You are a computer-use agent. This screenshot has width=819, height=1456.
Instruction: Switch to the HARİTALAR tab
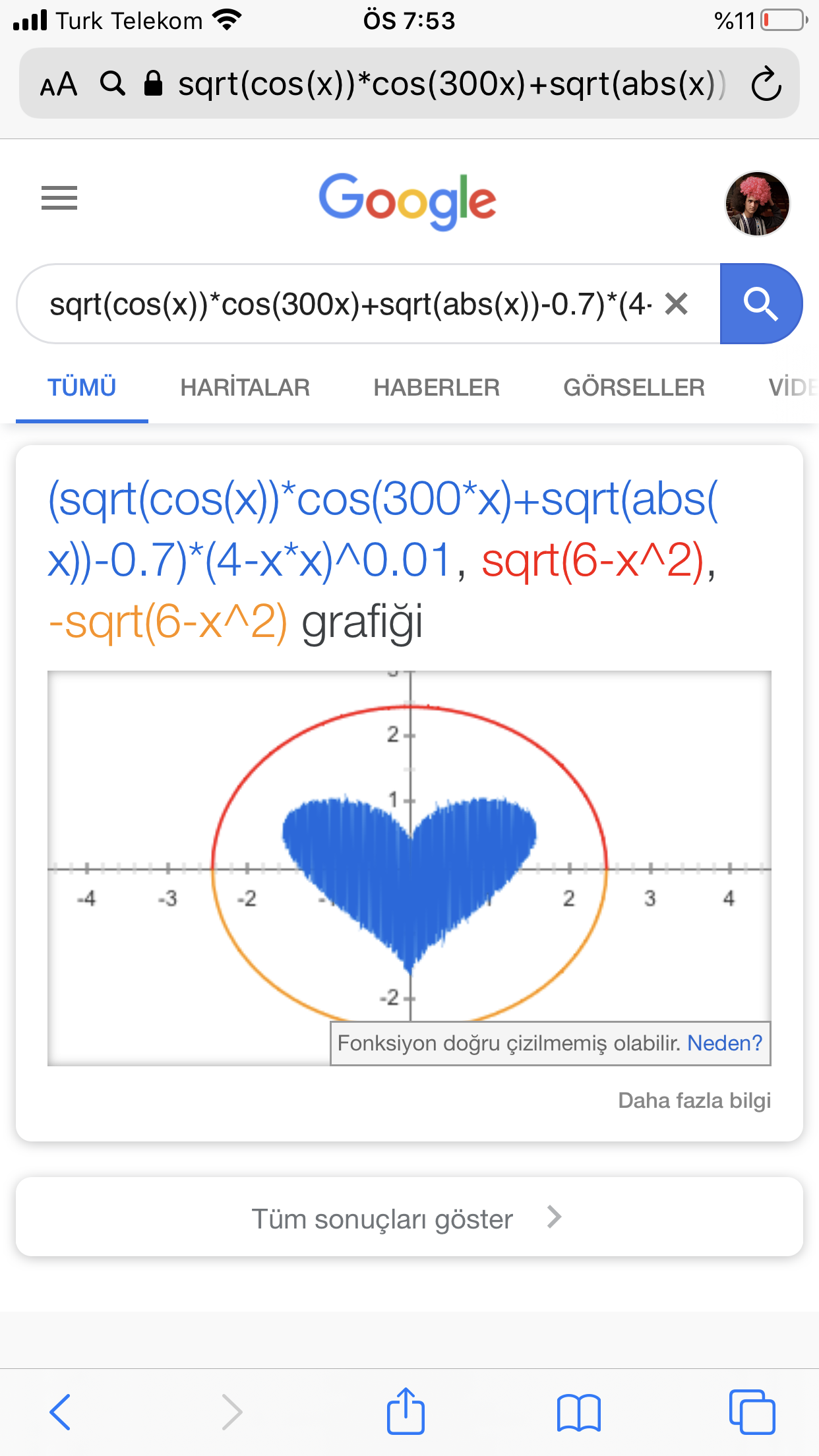pos(245,388)
